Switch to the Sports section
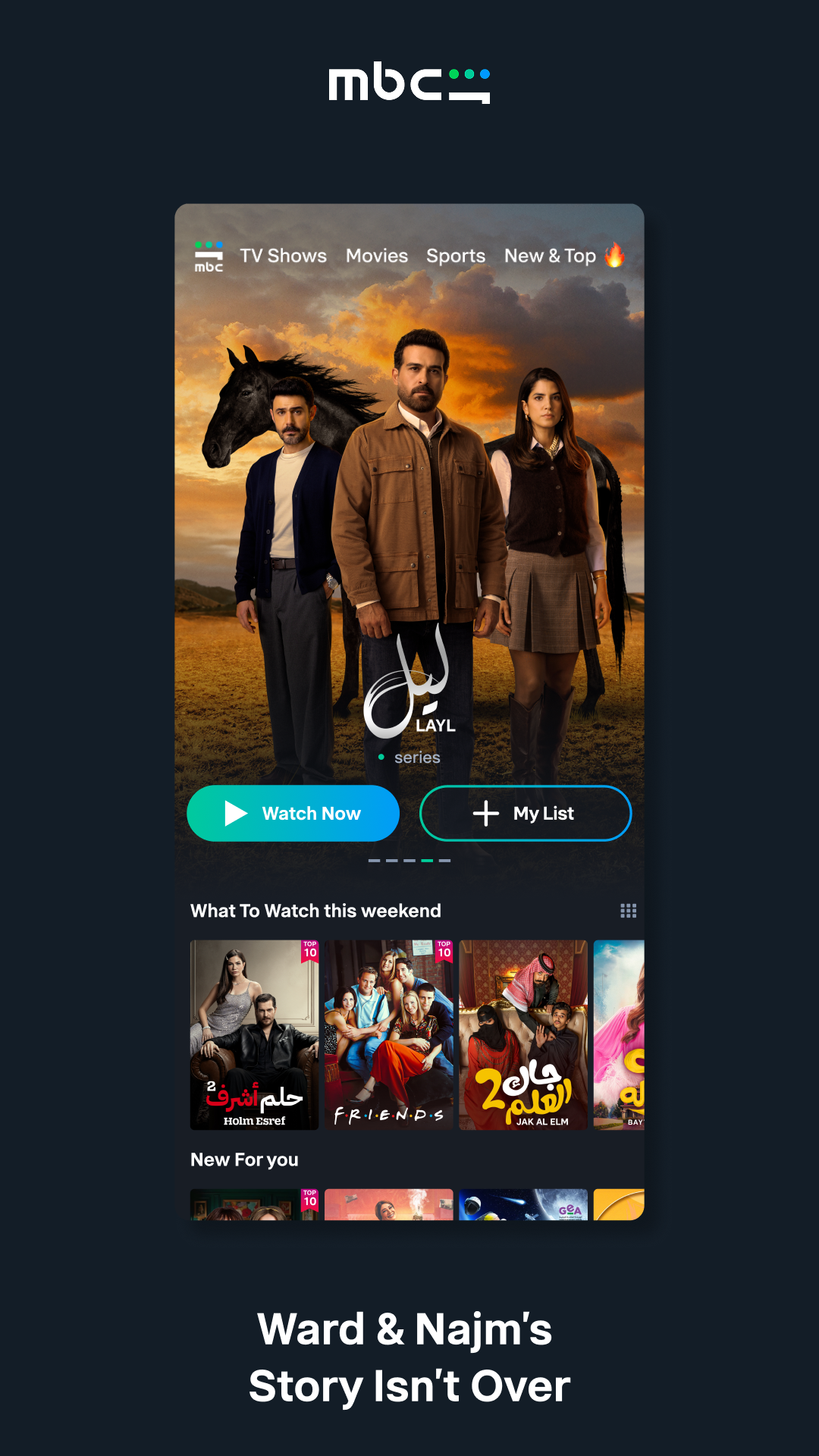The image size is (819, 1456). (x=456, y=256)
